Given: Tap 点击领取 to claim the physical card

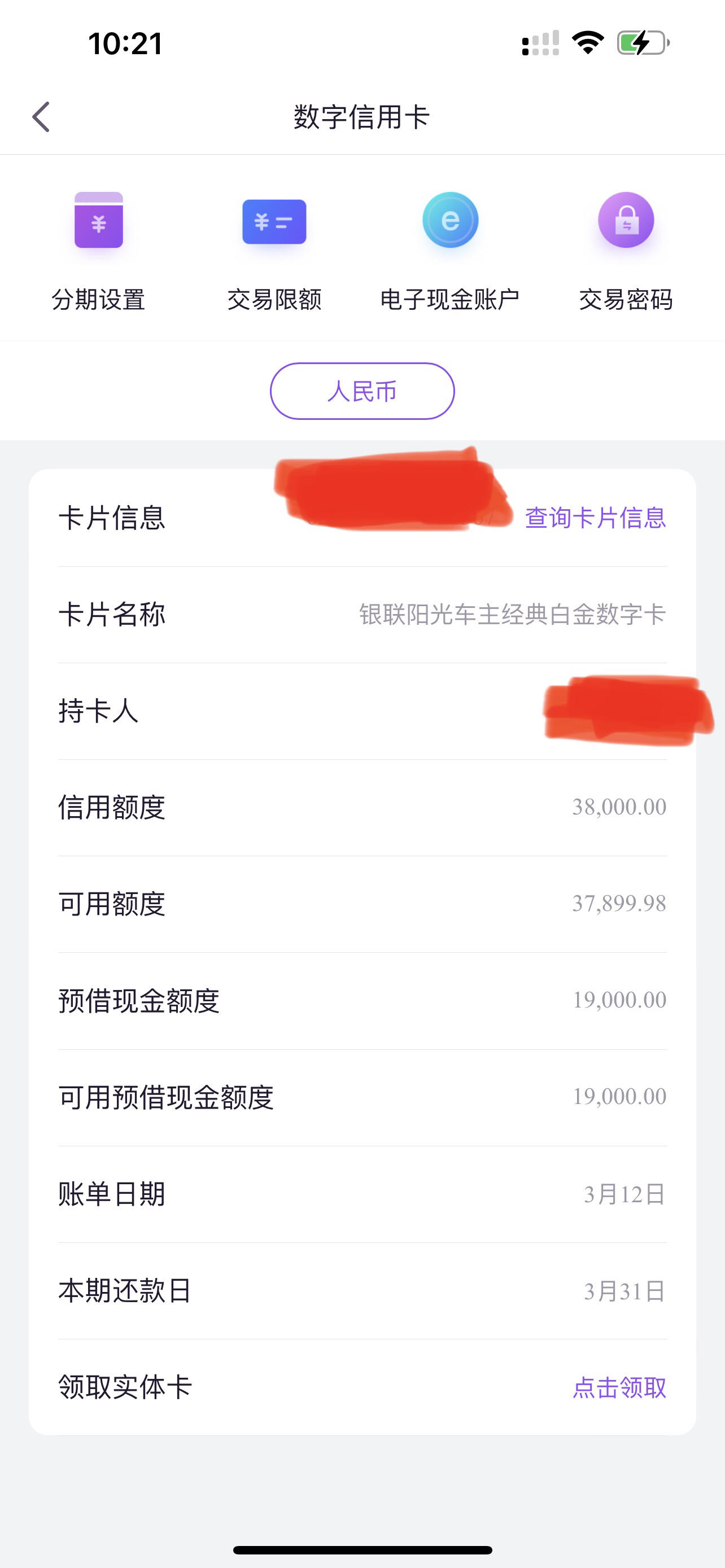Looking at the screenshot, I should (x=619, y=1387).
